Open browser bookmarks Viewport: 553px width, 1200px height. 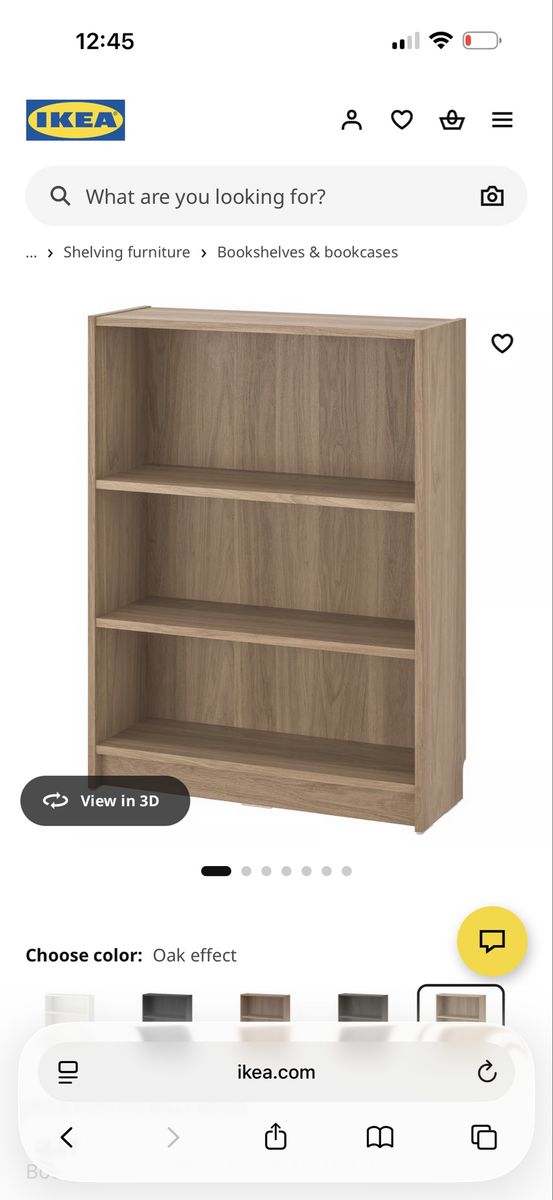(x=380, y=1136)
